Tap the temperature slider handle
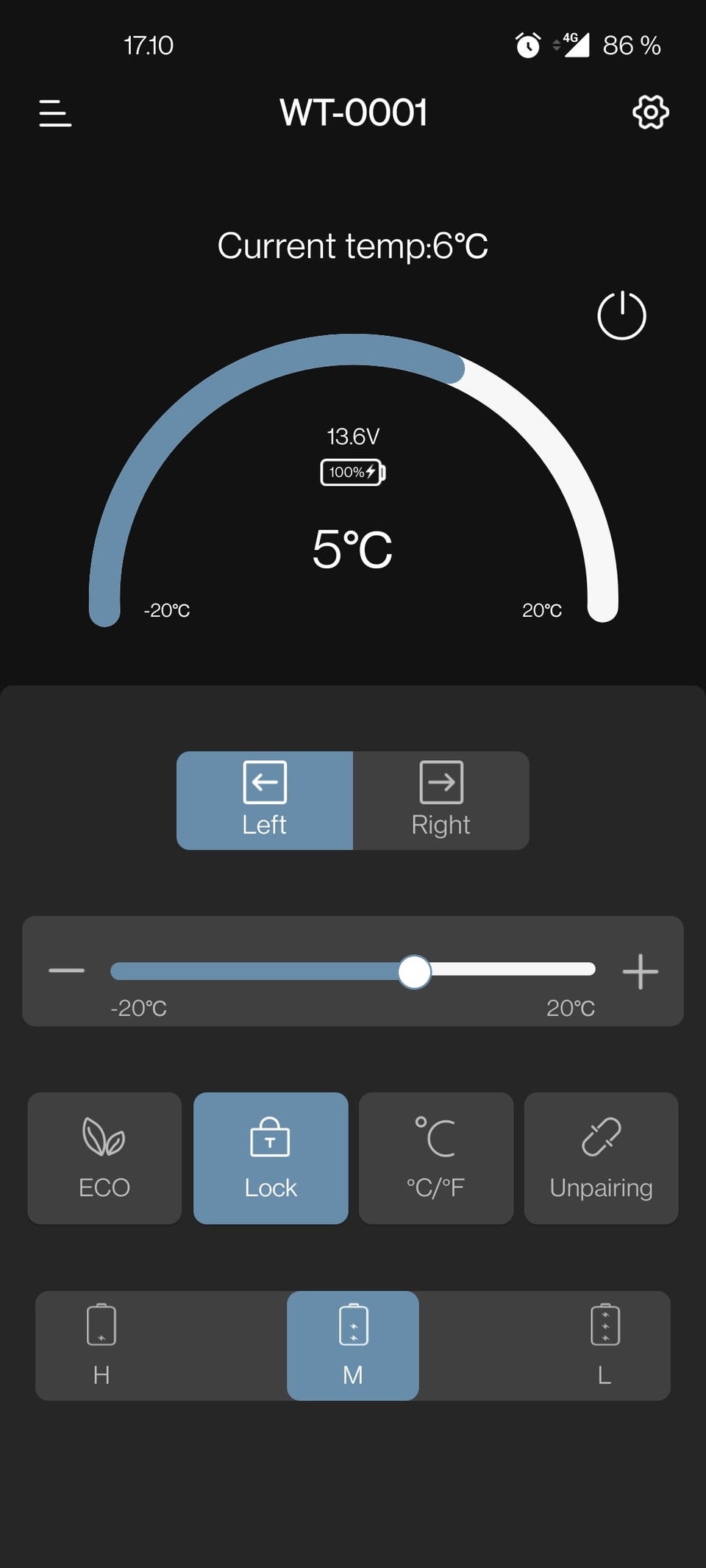This screenshot has width=706, height=1568. 415,972
